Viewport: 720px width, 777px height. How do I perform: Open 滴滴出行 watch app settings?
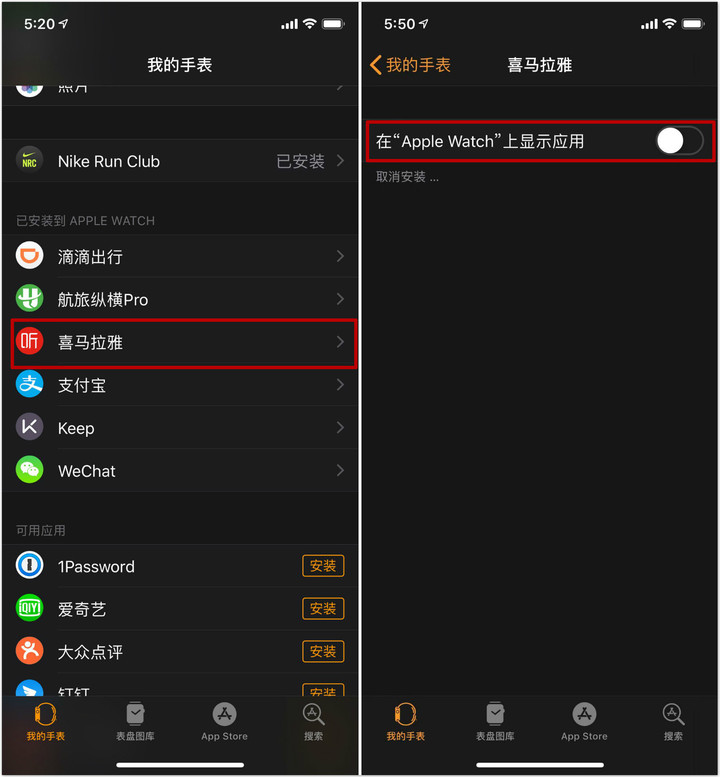point(180,257)
